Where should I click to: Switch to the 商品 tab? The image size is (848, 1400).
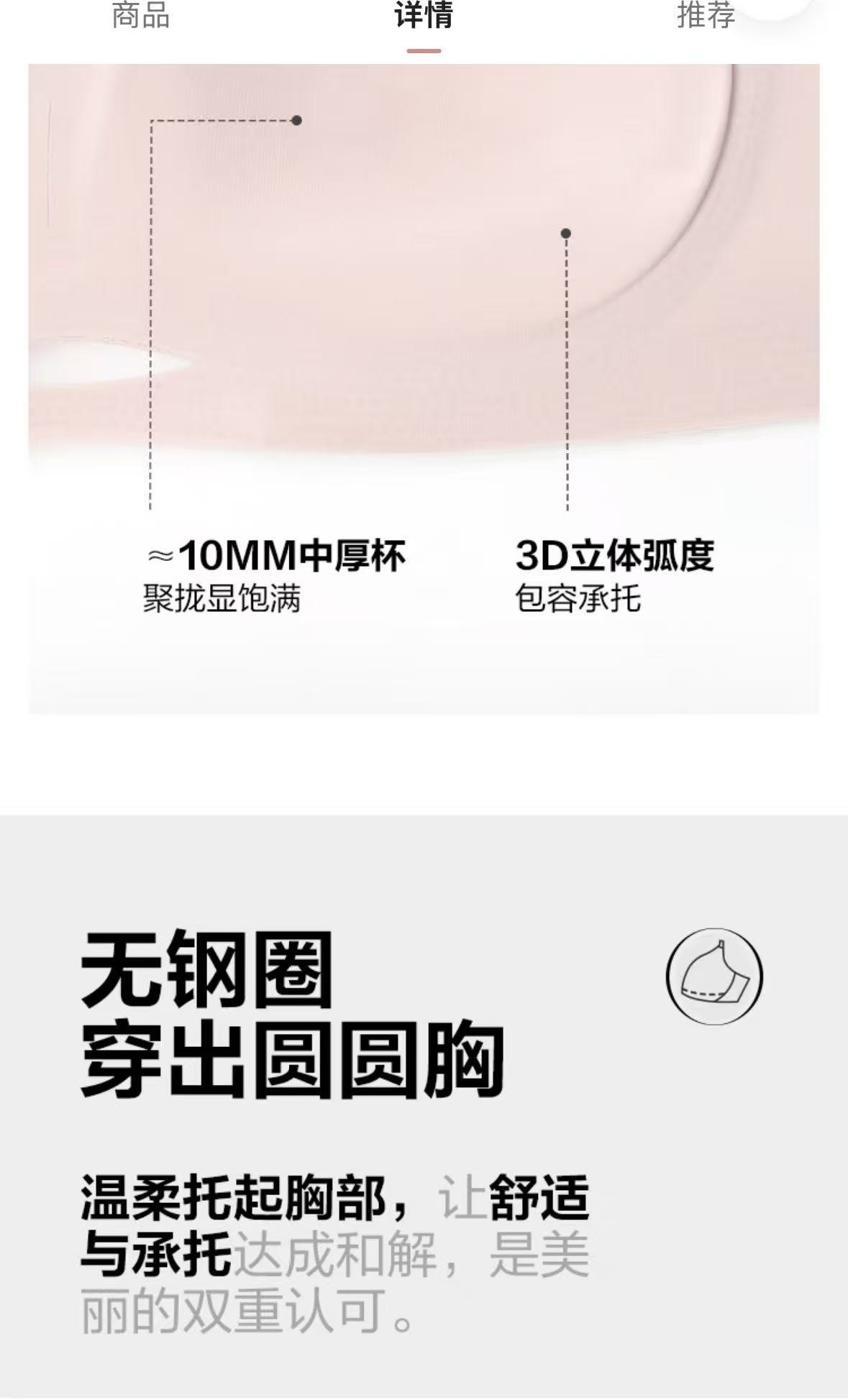141,15
